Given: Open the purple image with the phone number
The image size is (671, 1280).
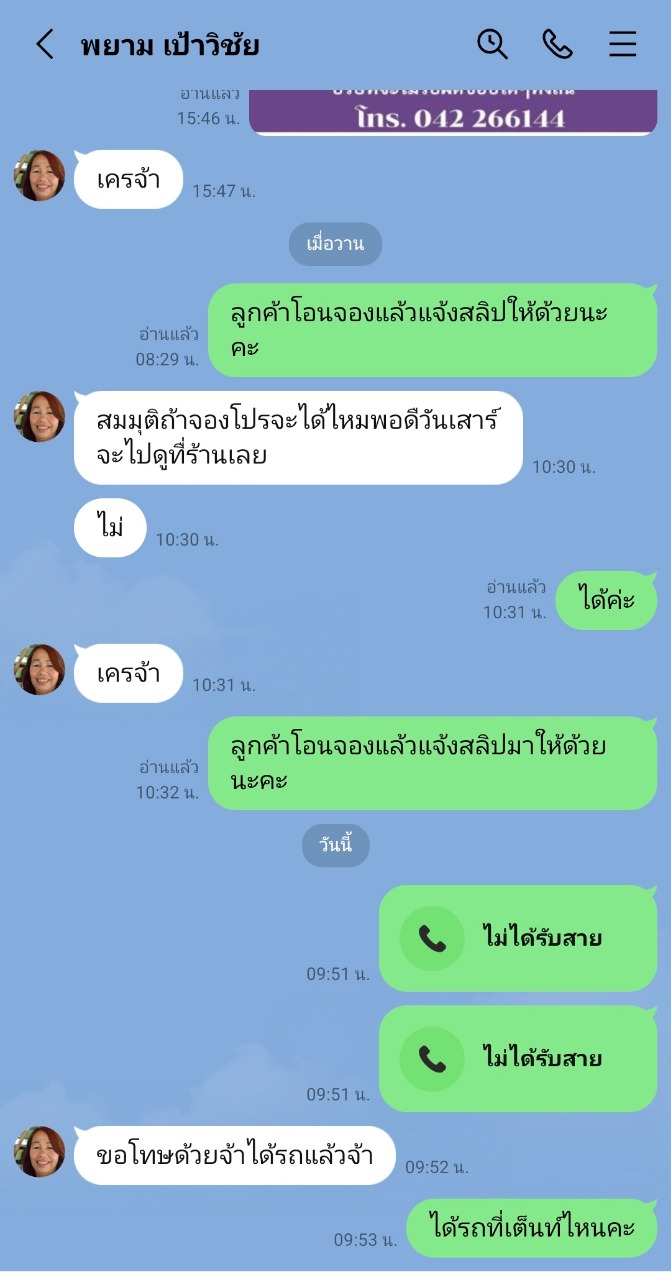Looking at the screenshot, I should [x=452, y=112].
